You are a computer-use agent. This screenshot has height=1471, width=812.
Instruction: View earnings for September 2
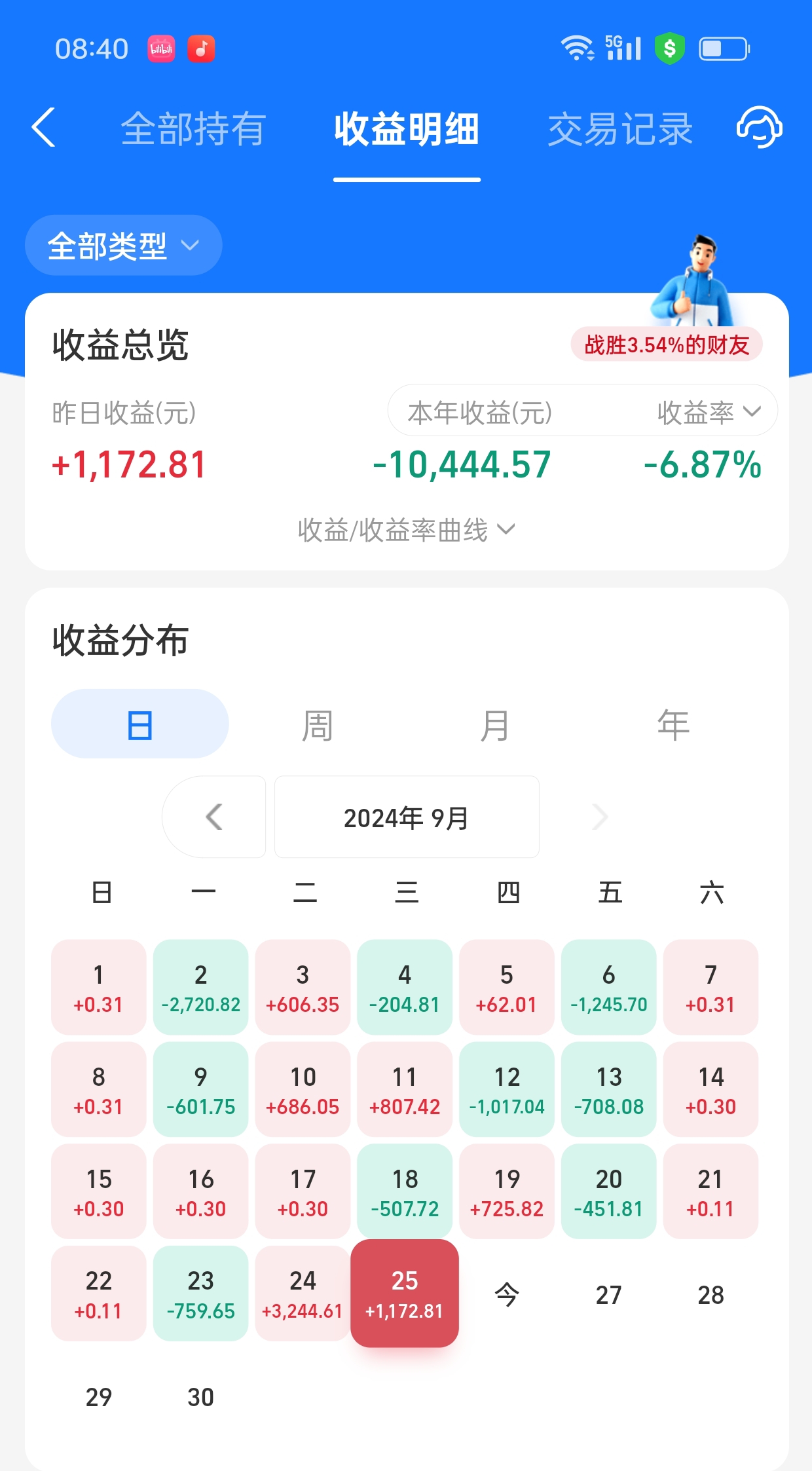coord(200,987)
